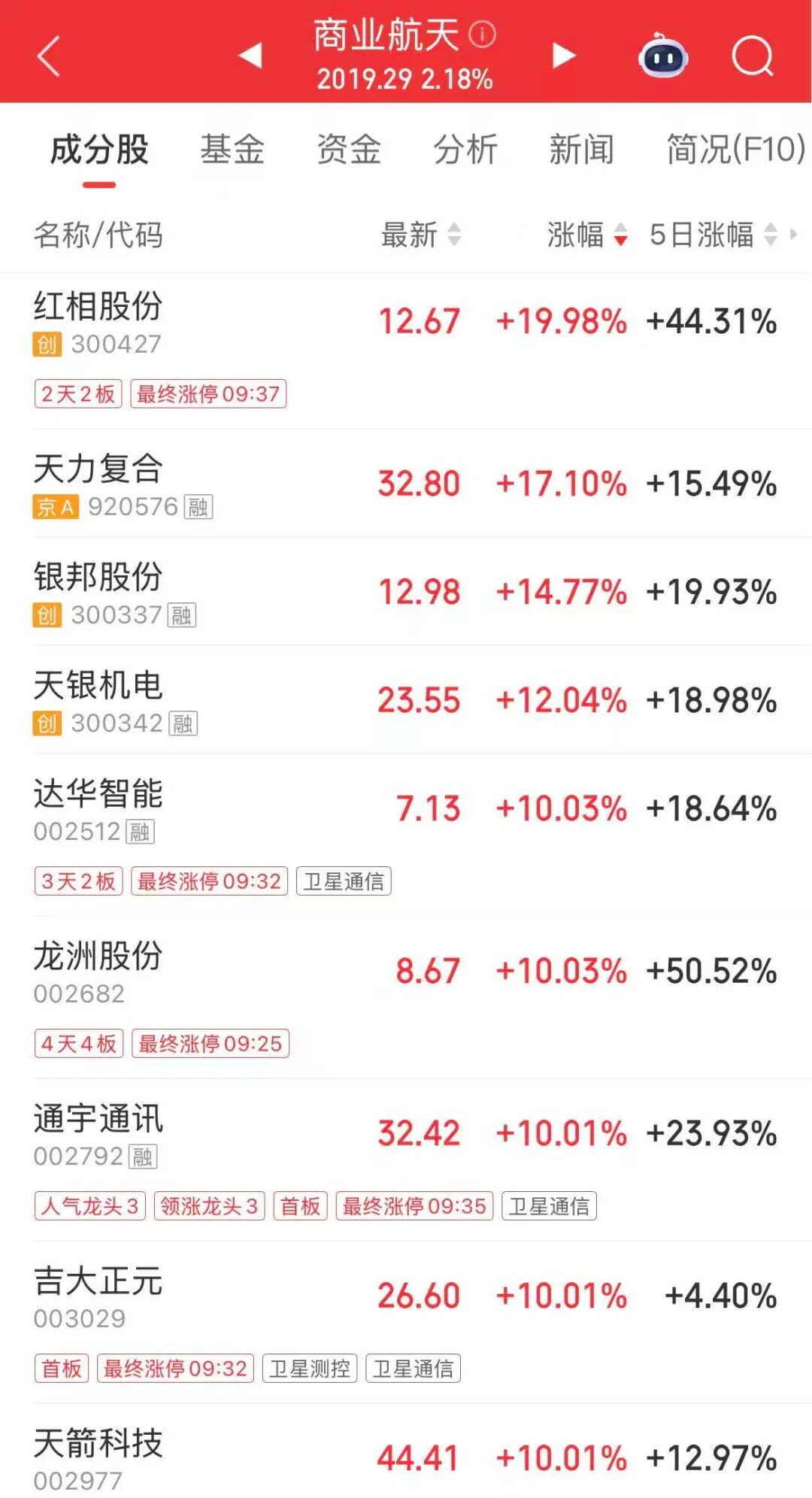Switch to the 资金 tab
812x1498 pixels.
tap(349, 149)
